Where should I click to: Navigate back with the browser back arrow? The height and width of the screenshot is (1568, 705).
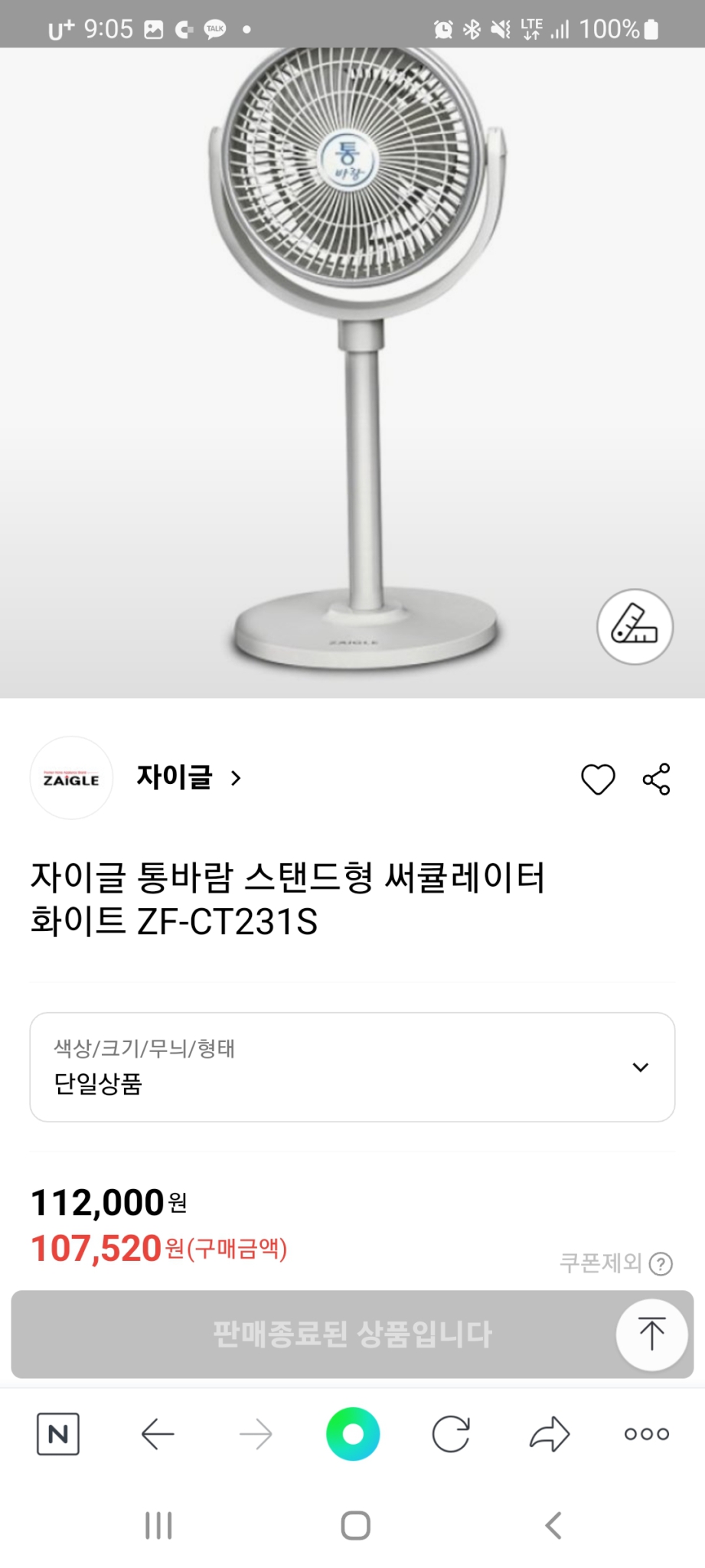[157, 1434]
